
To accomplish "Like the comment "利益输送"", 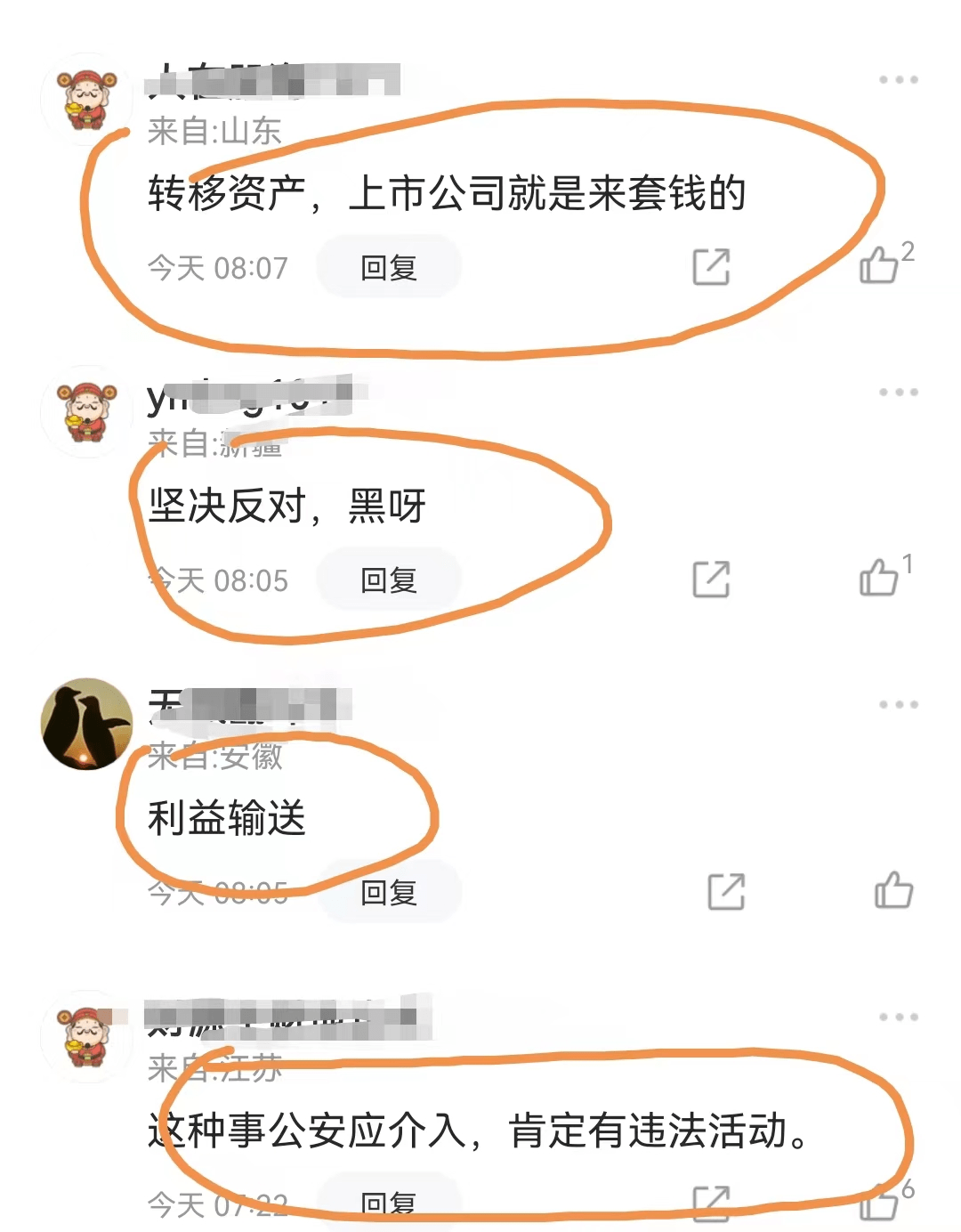I will (893, 890).
